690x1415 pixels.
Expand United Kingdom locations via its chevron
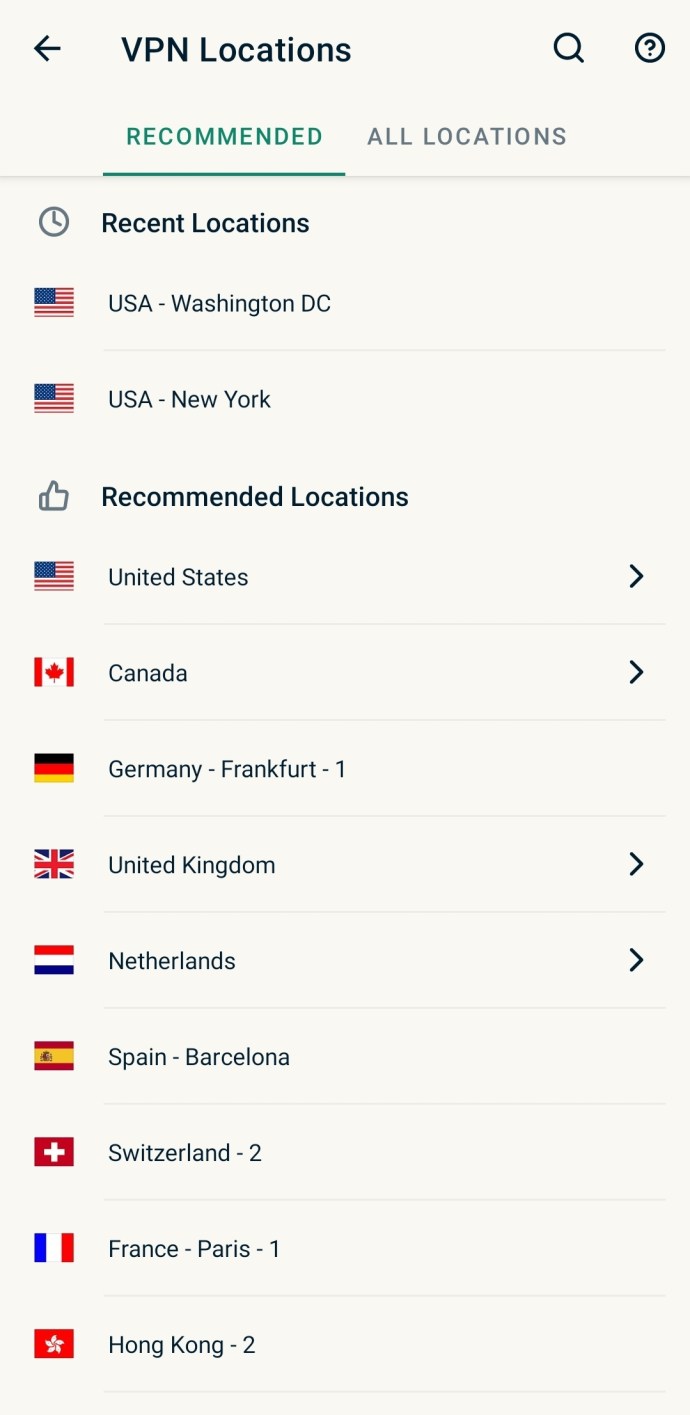[x=636, y=864]
